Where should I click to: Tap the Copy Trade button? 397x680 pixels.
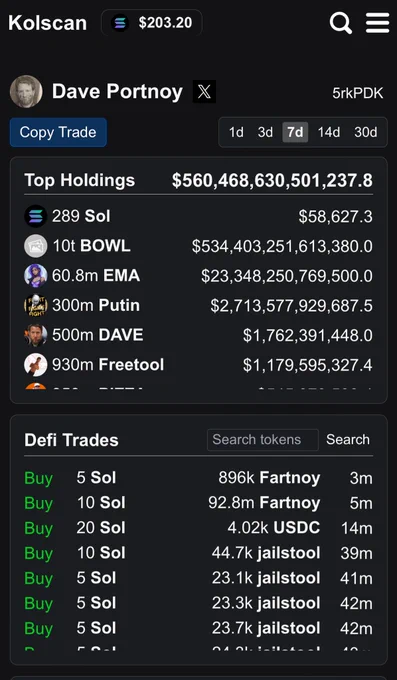pyautogui.click(x=58, y=132)
